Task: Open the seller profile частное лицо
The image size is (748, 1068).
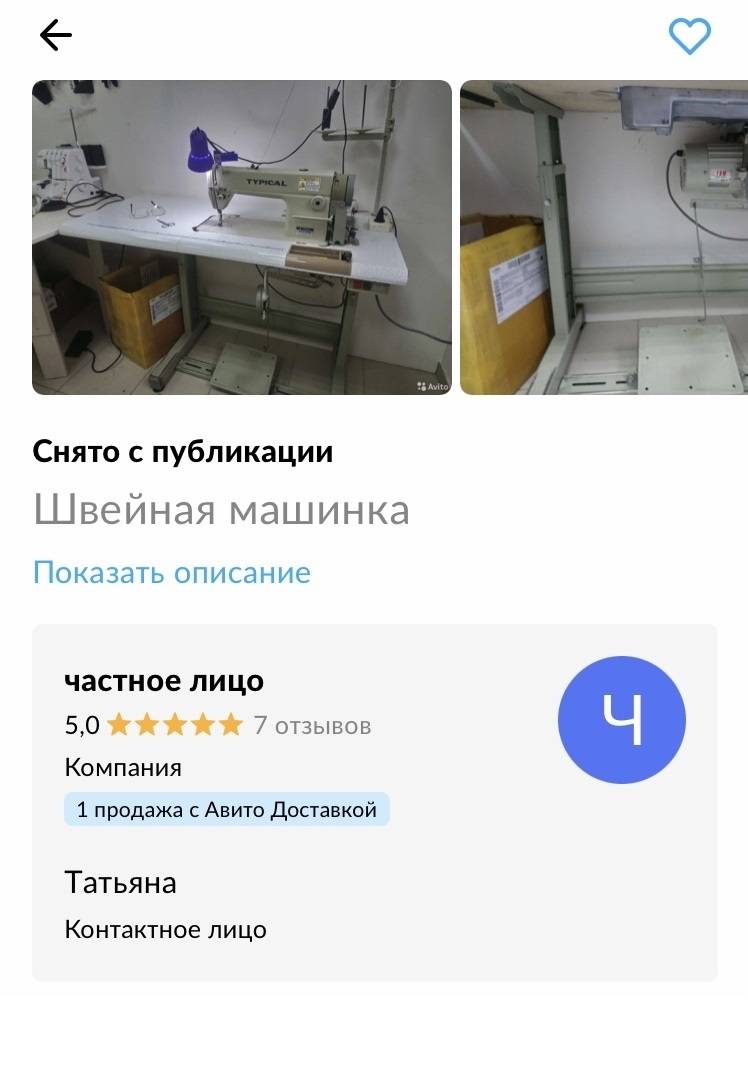Action: pos(164,681)
